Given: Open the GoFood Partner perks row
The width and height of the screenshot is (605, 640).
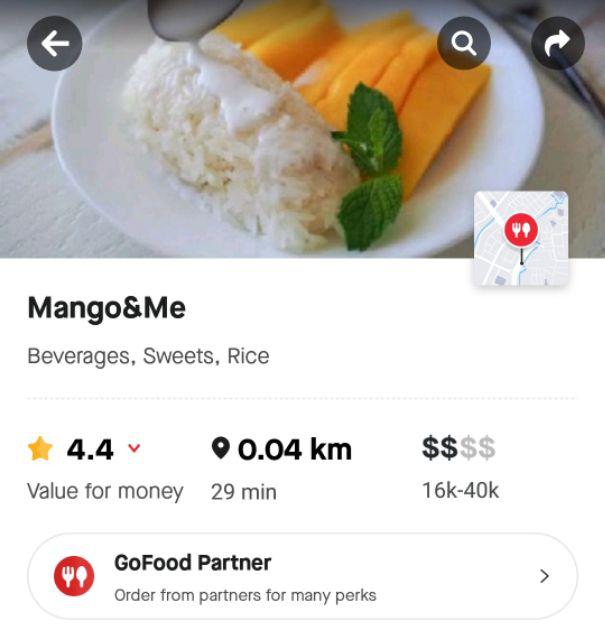Looking at the screenshot, I should tap(302, 576).
